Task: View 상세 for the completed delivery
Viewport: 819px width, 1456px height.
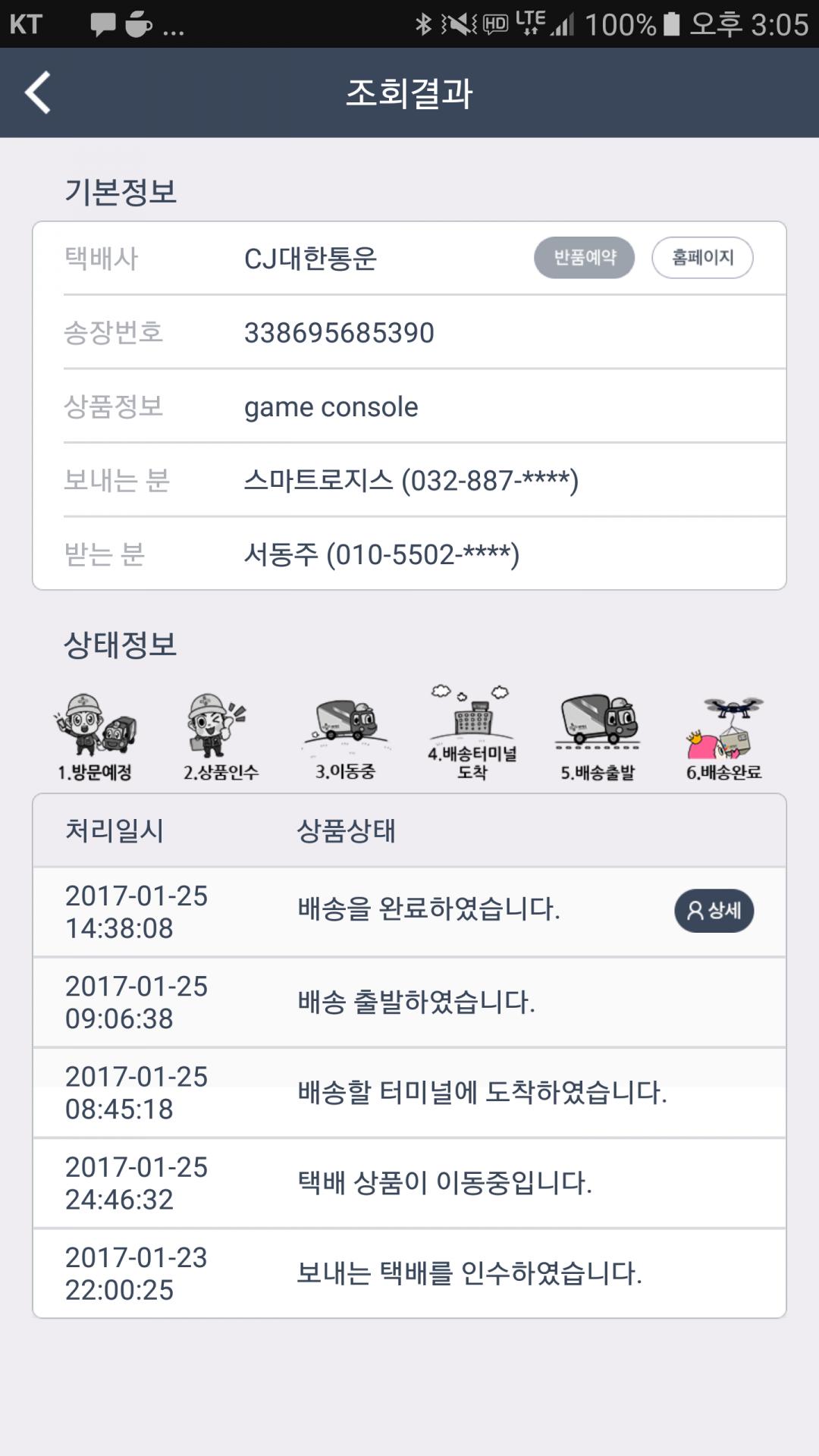Action: (x=714, y=910)
